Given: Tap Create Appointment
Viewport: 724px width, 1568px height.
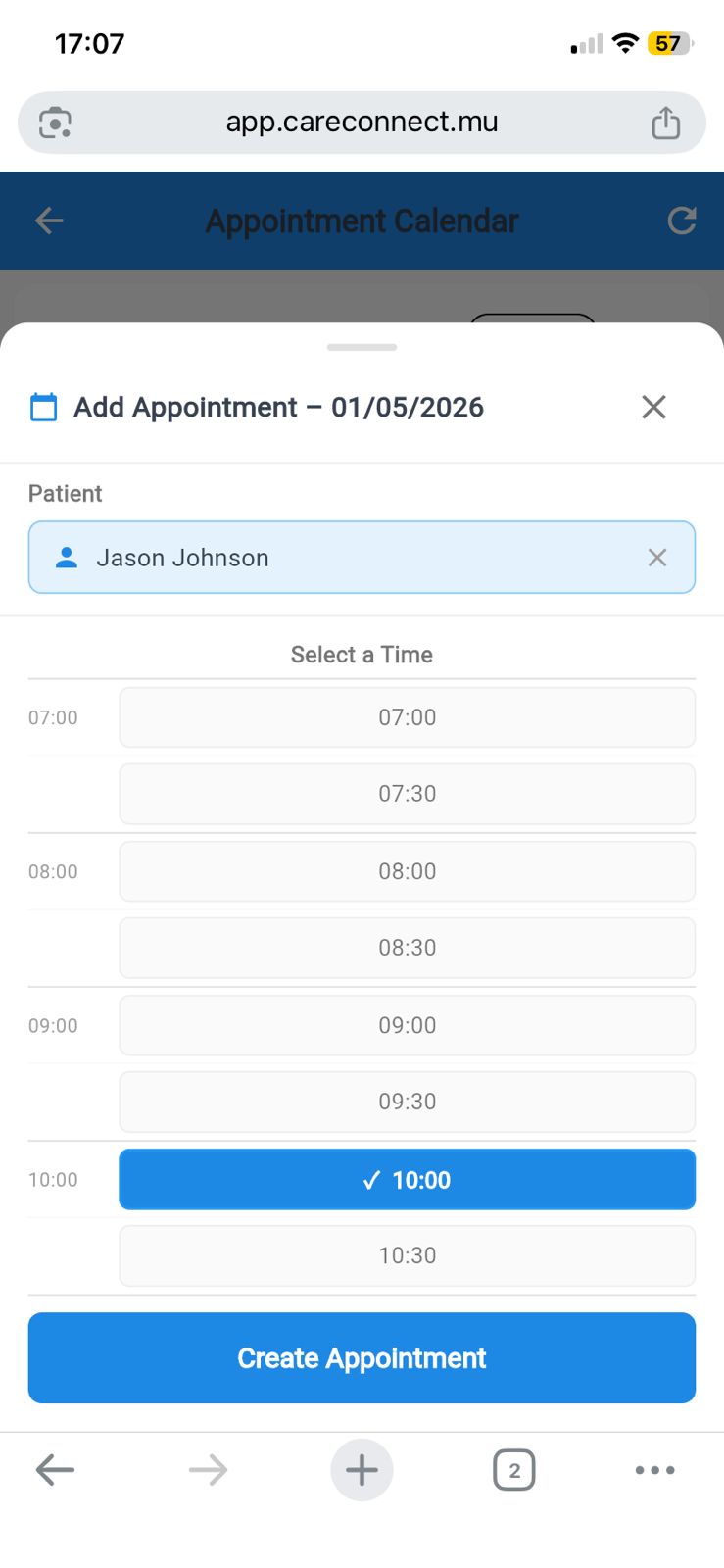Looking at the screenshot, I should [x=362, y=1358].
